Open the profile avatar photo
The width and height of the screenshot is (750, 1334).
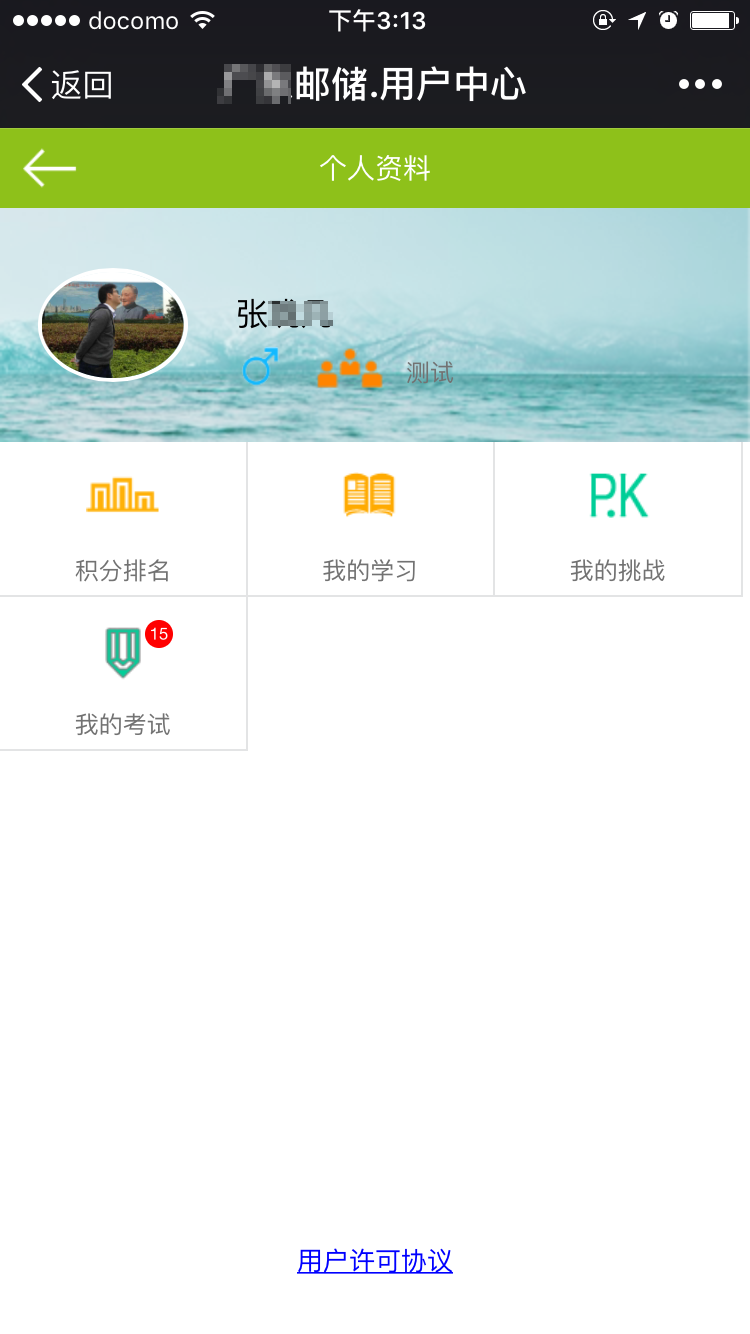(x=113, y=324)
